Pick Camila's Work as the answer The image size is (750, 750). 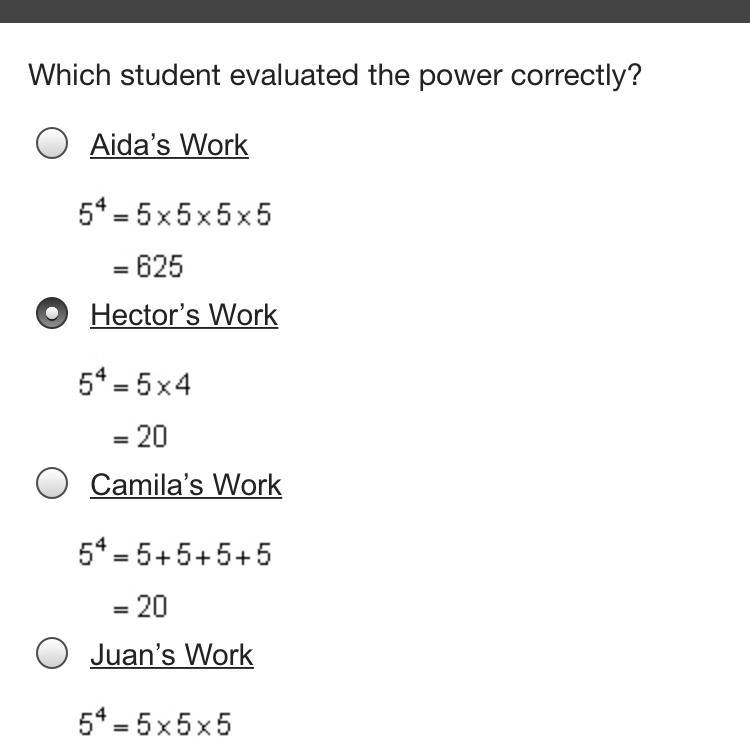[x=52, y=484]
